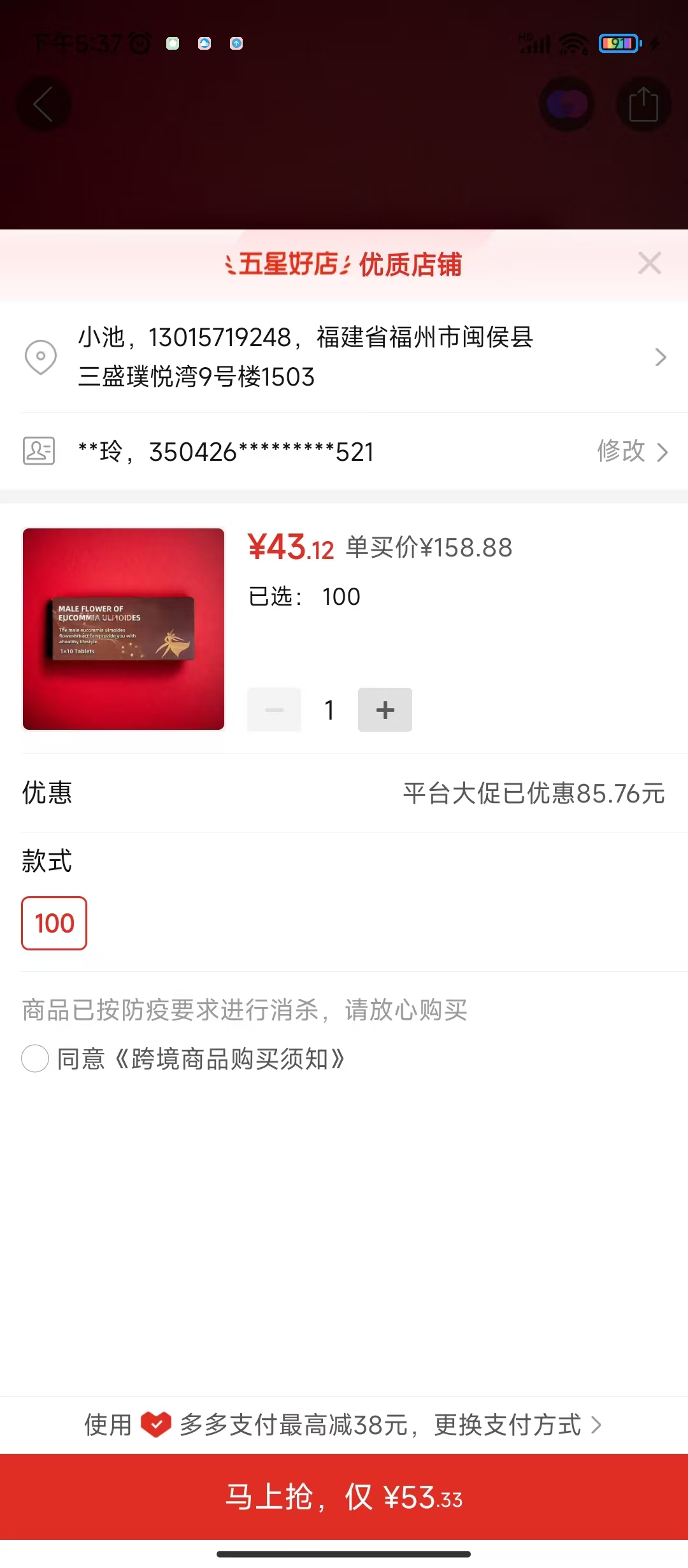This screenshot has height=1568, width=688.
Task: Decrease quantity with the minus button
Action: point(274,709)
